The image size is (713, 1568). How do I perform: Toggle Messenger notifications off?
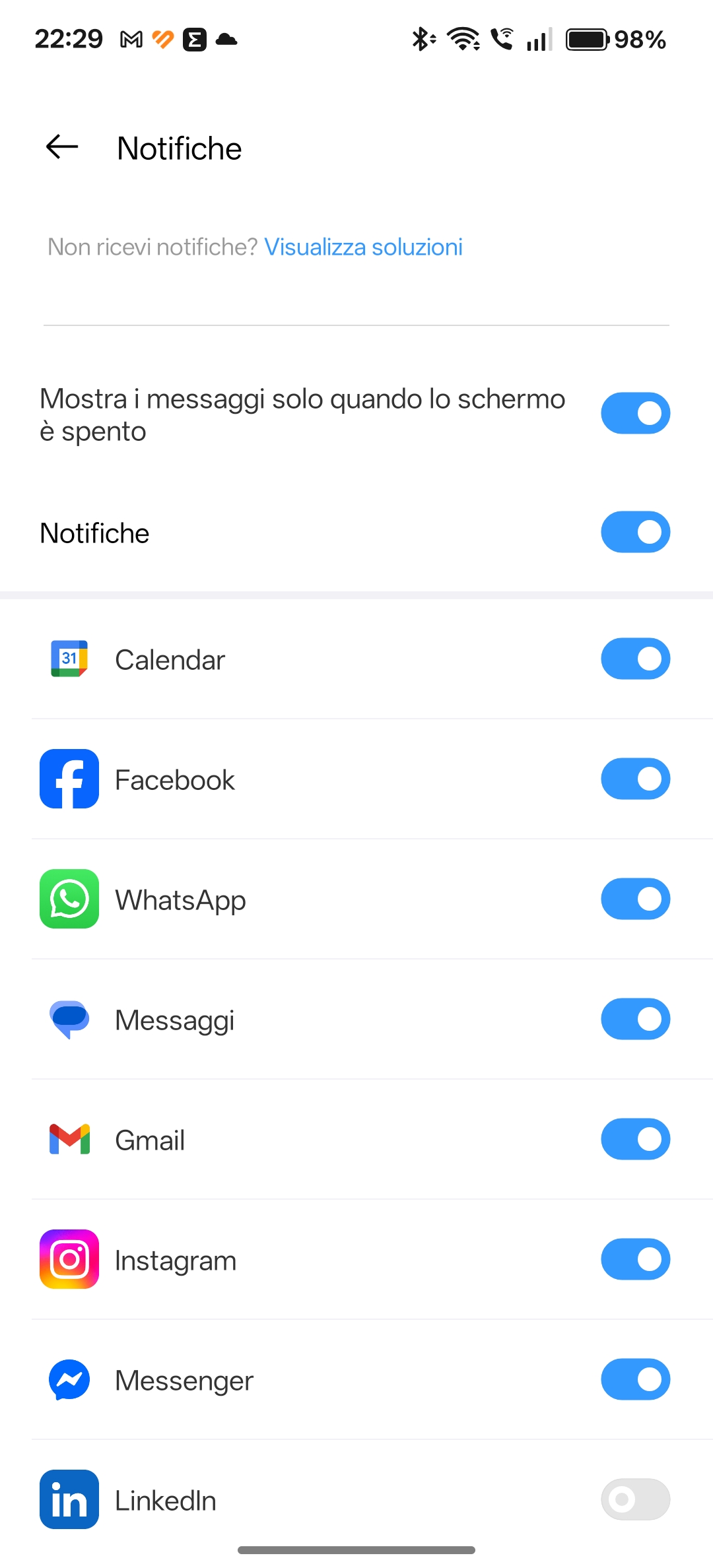[635, 1379]
